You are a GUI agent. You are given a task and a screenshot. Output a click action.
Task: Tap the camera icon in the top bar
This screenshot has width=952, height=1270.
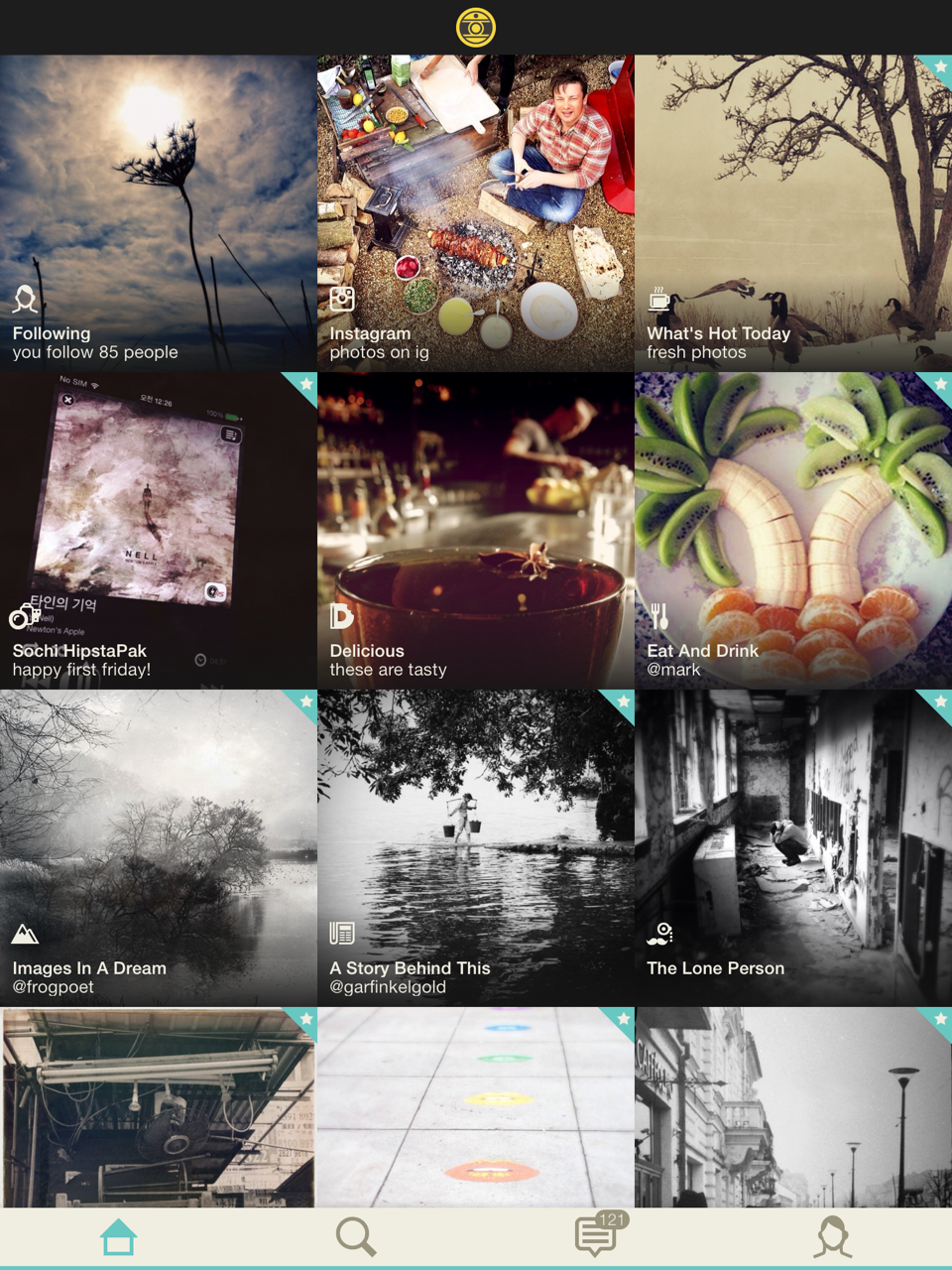476,28
